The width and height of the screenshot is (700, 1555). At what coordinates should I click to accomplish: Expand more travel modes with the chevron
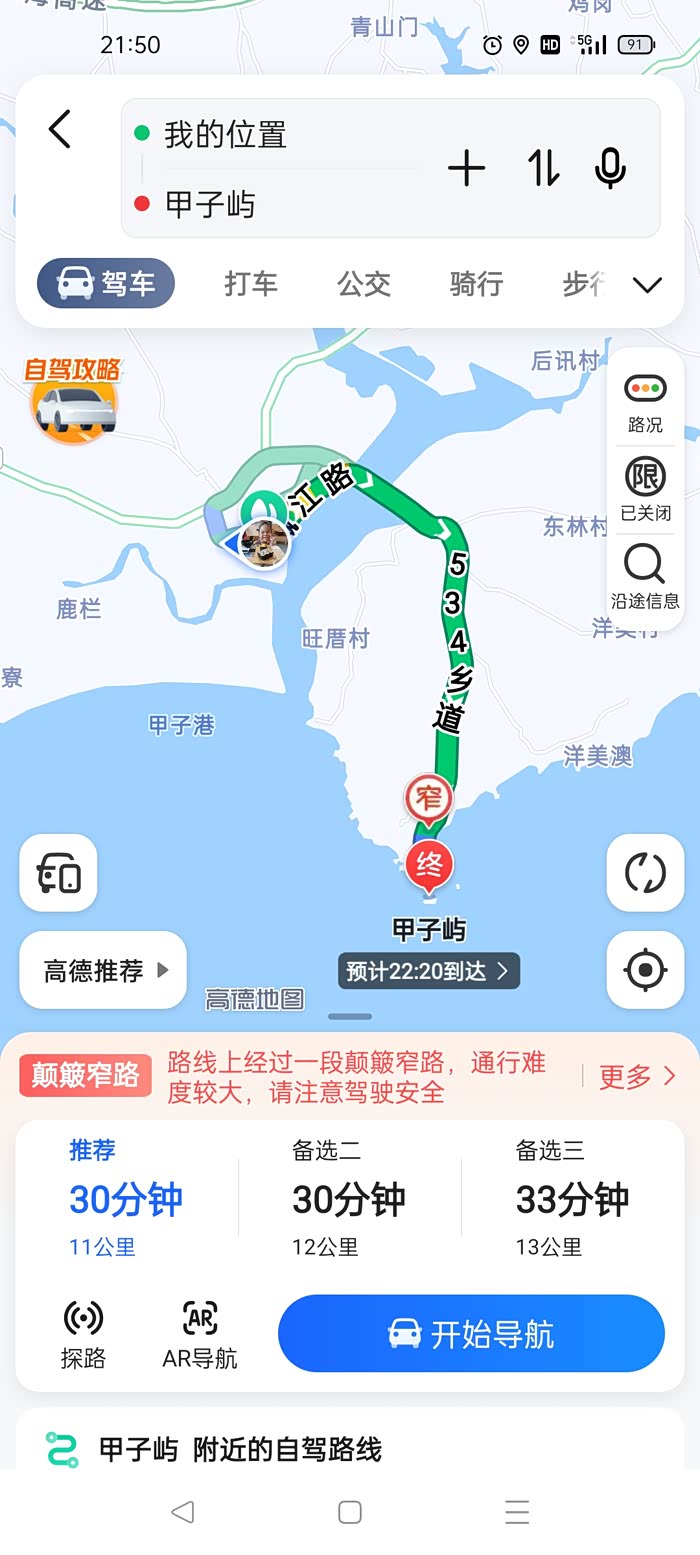648,285
